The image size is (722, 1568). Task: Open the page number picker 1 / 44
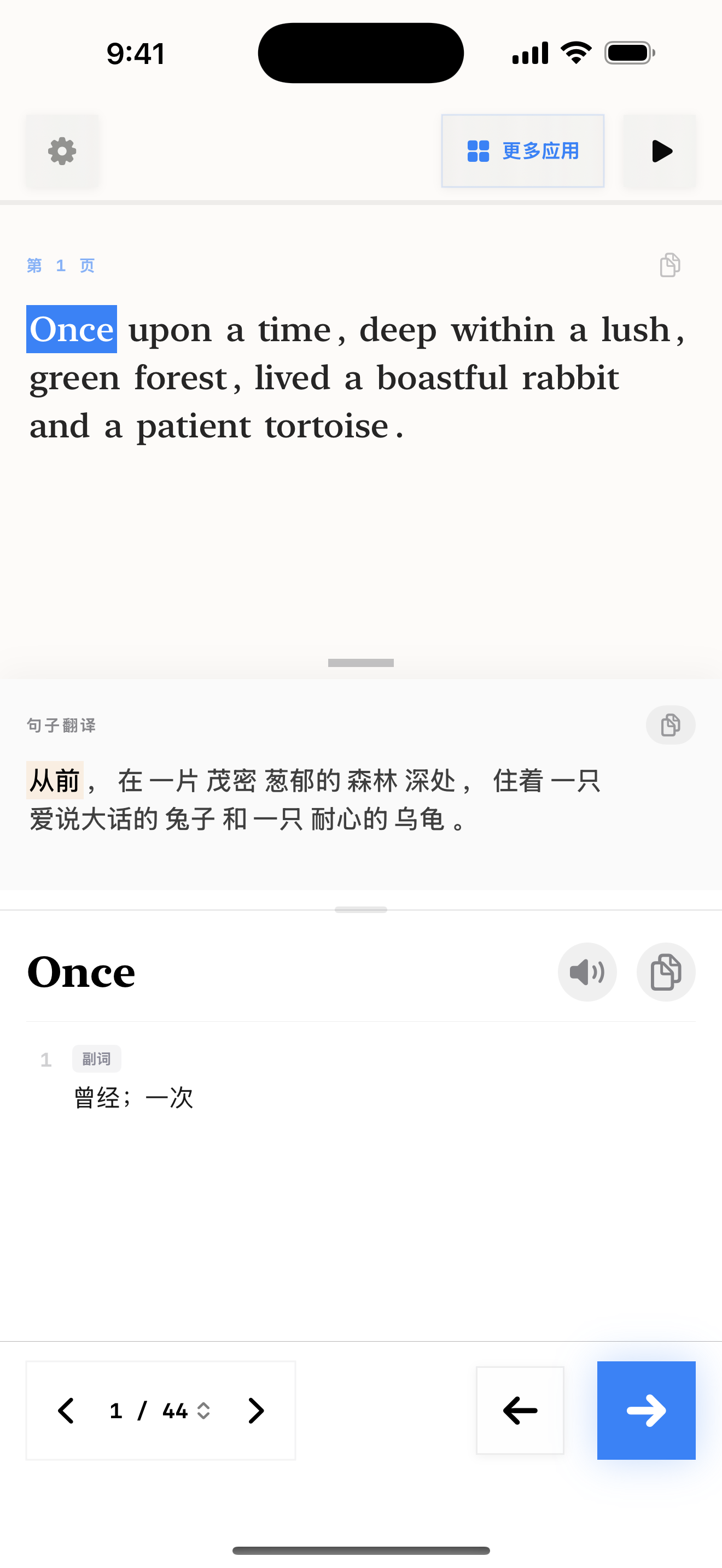pos(161,1411)
